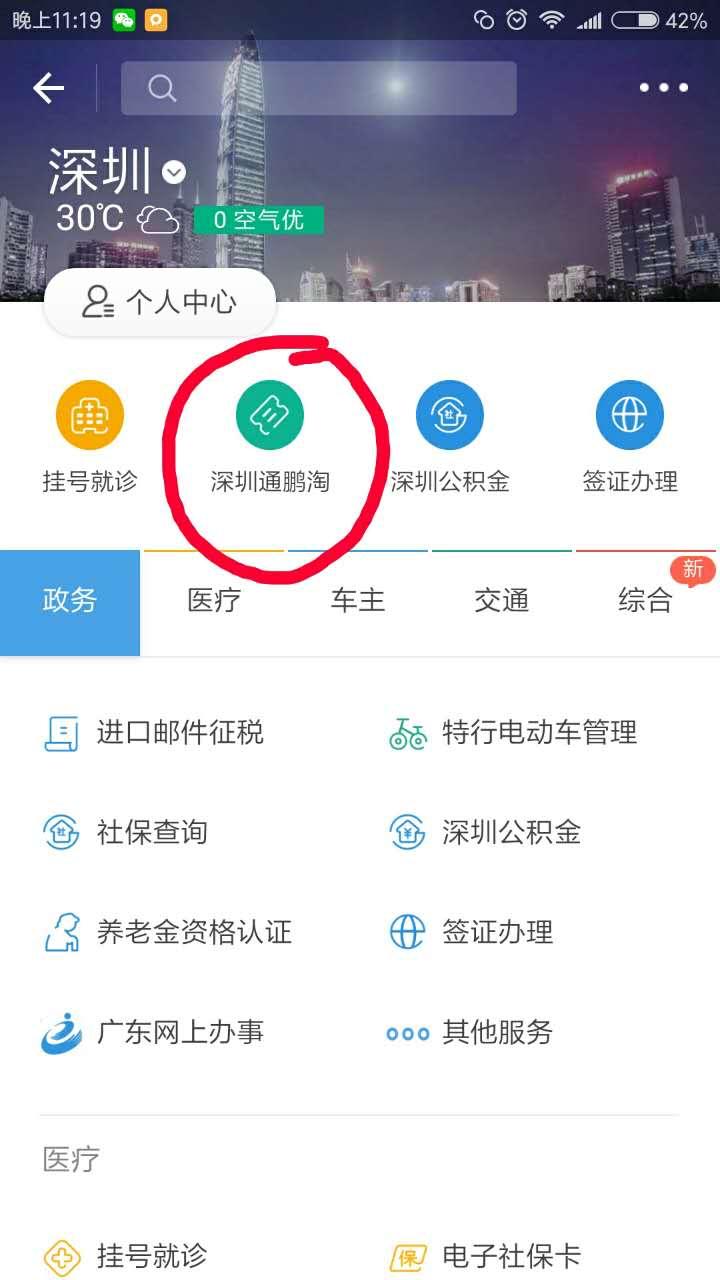Open the 签证办理 shortcut in the top row

630,416
